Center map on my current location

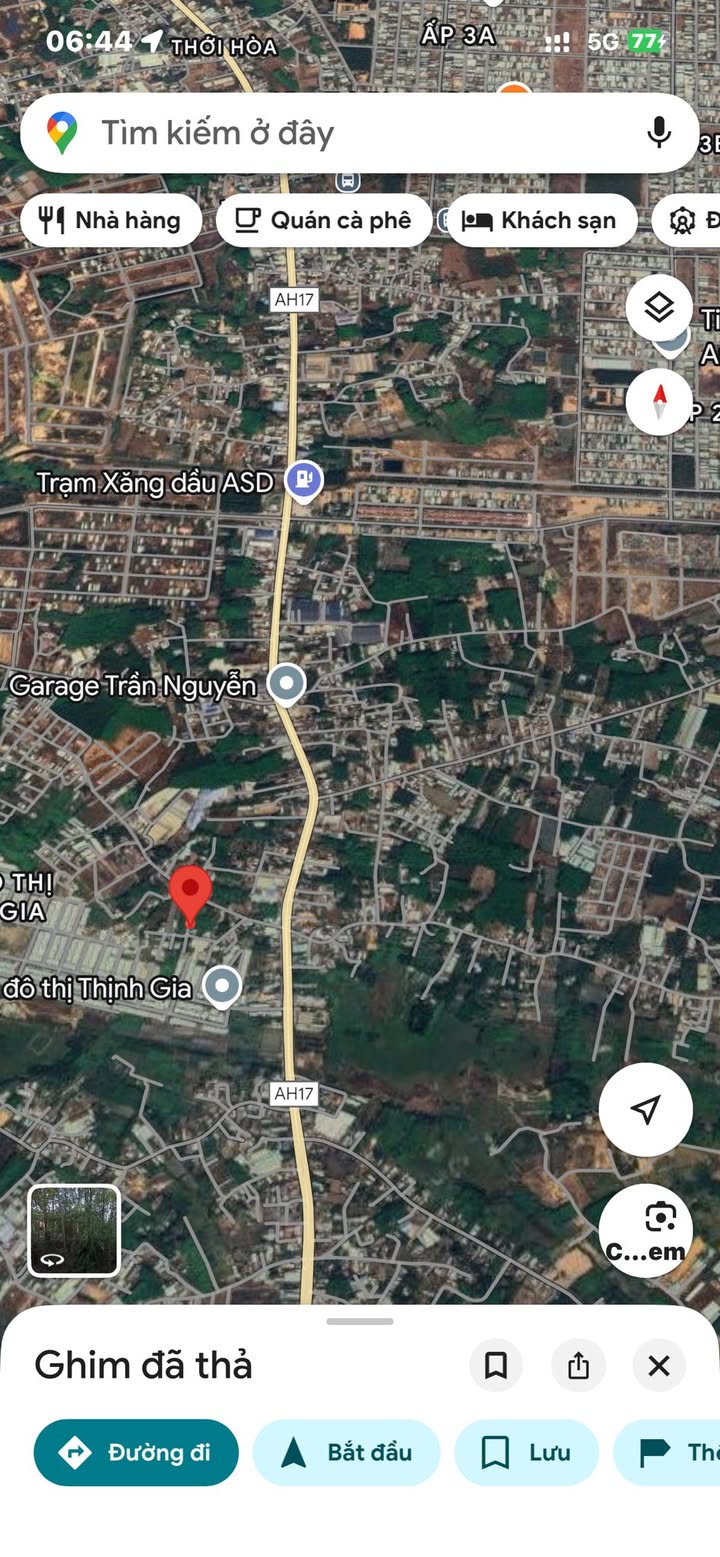(x=645, y=1109)
